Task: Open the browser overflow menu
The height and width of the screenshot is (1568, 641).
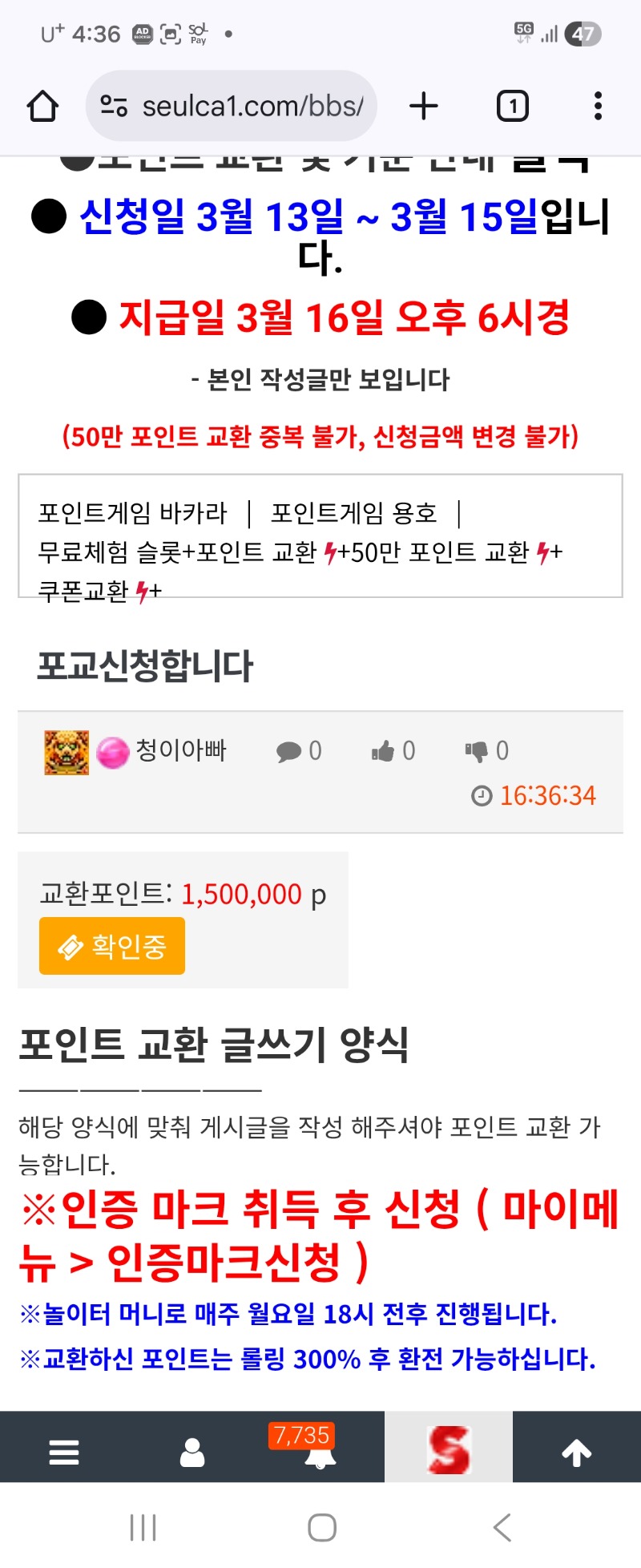Action: click(598, 106)
